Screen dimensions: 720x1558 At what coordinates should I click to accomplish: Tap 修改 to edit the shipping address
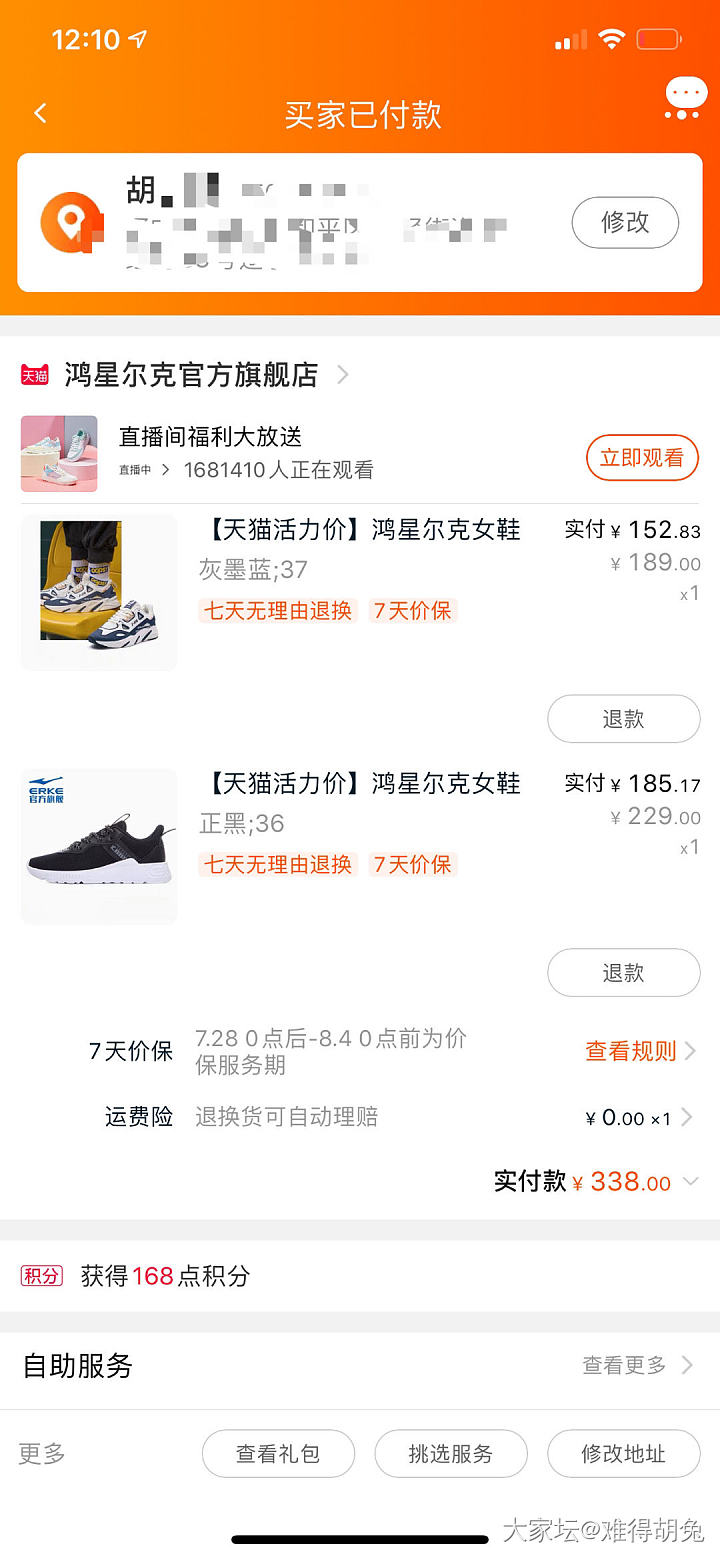point(625,222)
